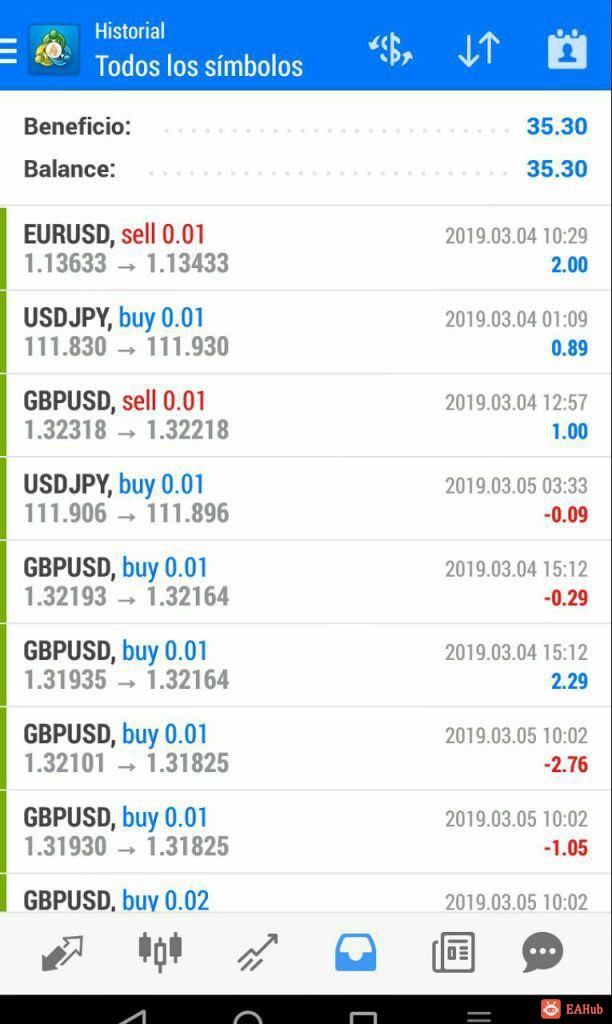This screenshot has width=612, height=1024.
Task: Open the GBPUSD trade with -2.76 loss
Action: point(306,748)
